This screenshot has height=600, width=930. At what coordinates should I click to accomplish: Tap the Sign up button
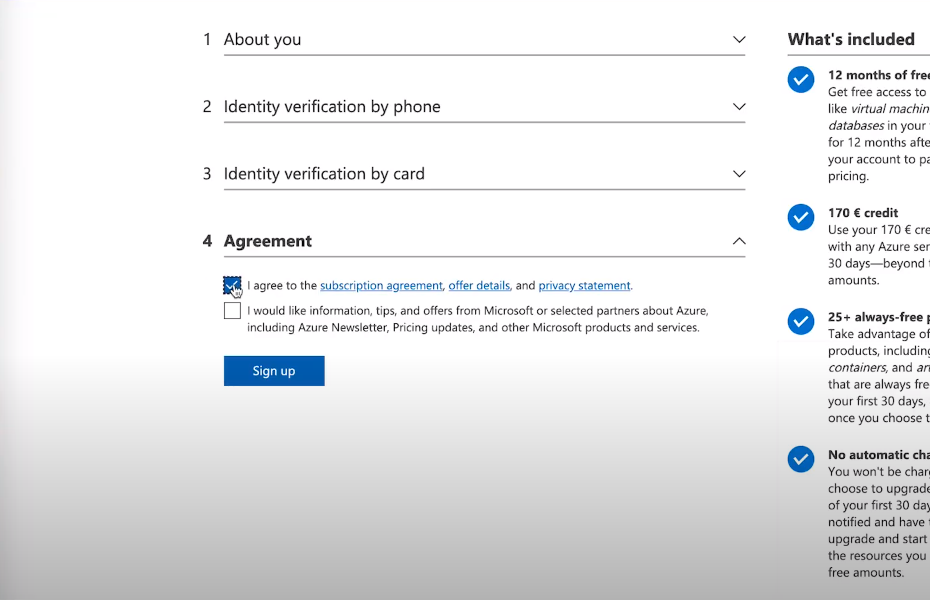pos(274,371)
